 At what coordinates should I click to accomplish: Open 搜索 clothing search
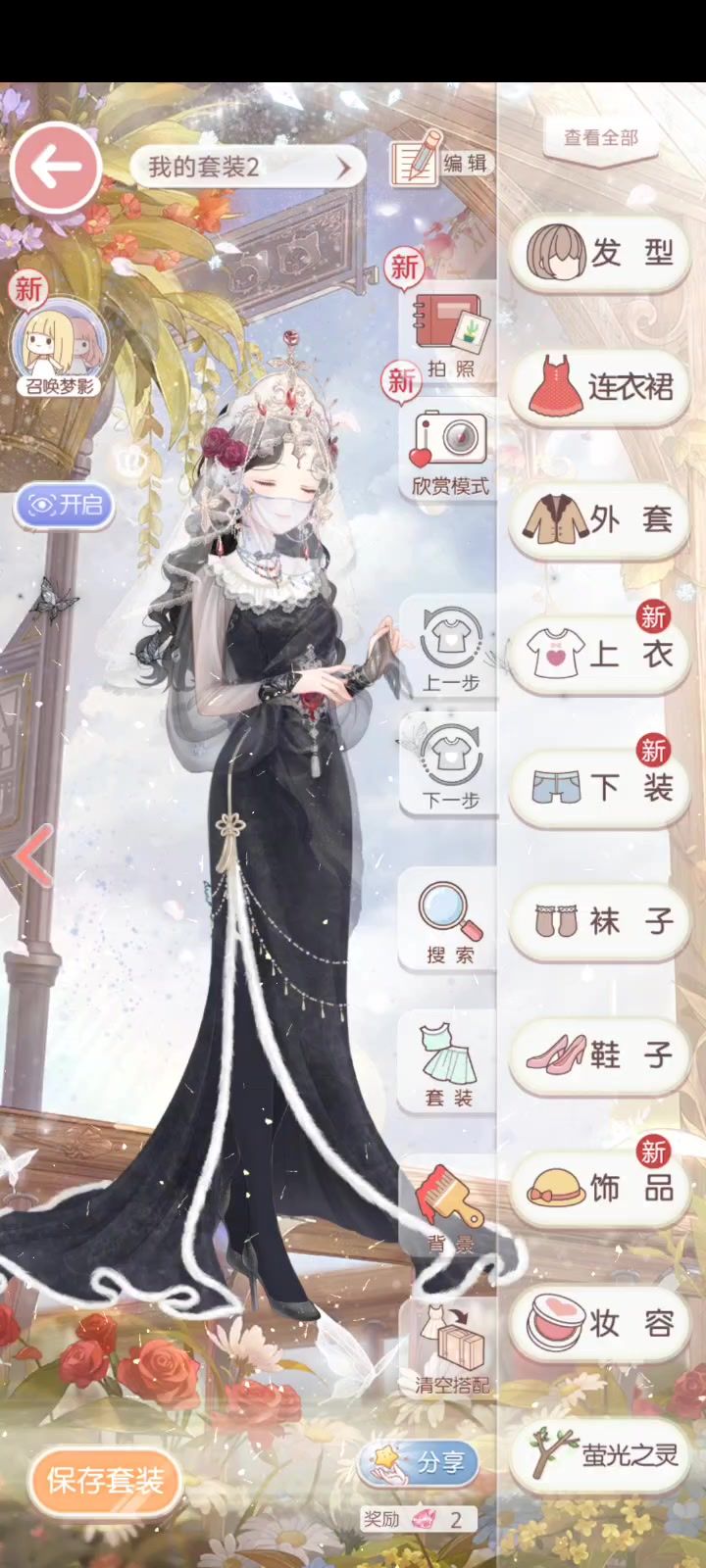(x=450, y=923)
